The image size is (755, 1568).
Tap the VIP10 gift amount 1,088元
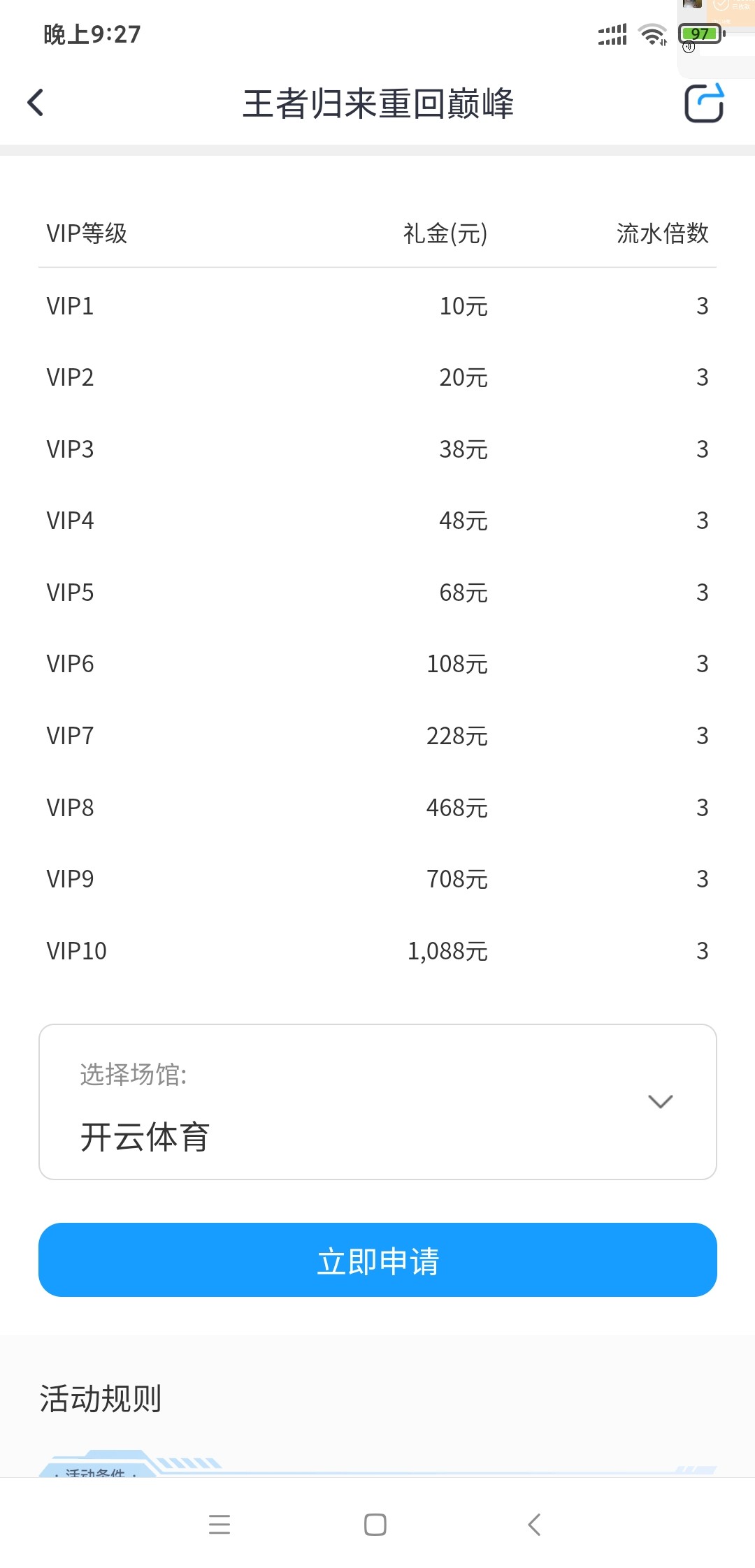[448, 950]
